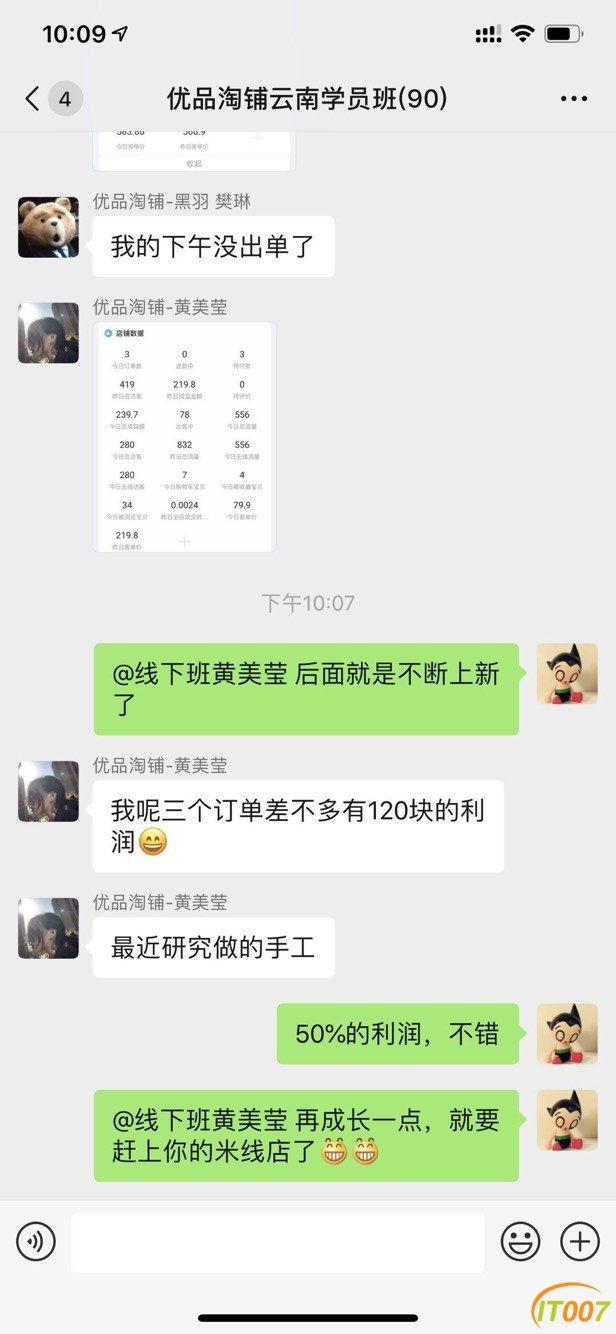
Task: Open the plus attachments menu
Action: tap(580, 1242)
